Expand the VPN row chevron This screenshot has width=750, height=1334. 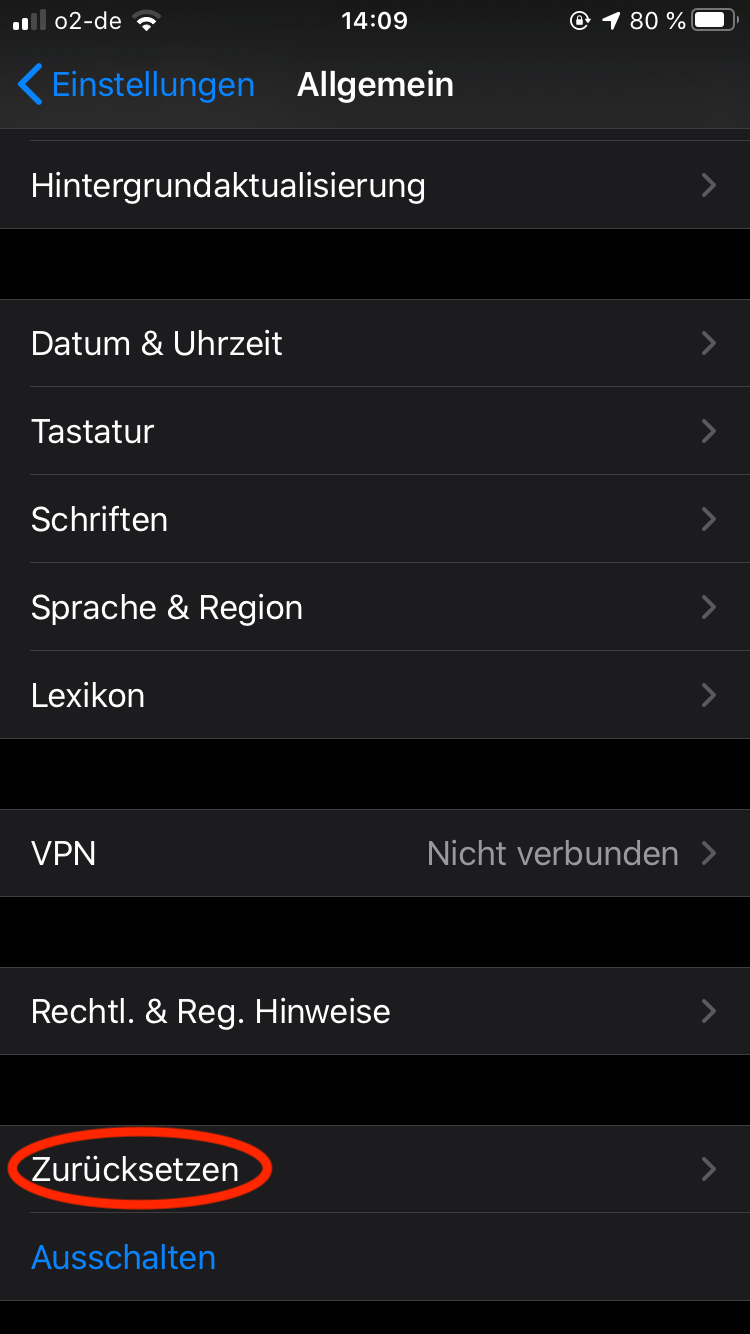tap(709, 853)
